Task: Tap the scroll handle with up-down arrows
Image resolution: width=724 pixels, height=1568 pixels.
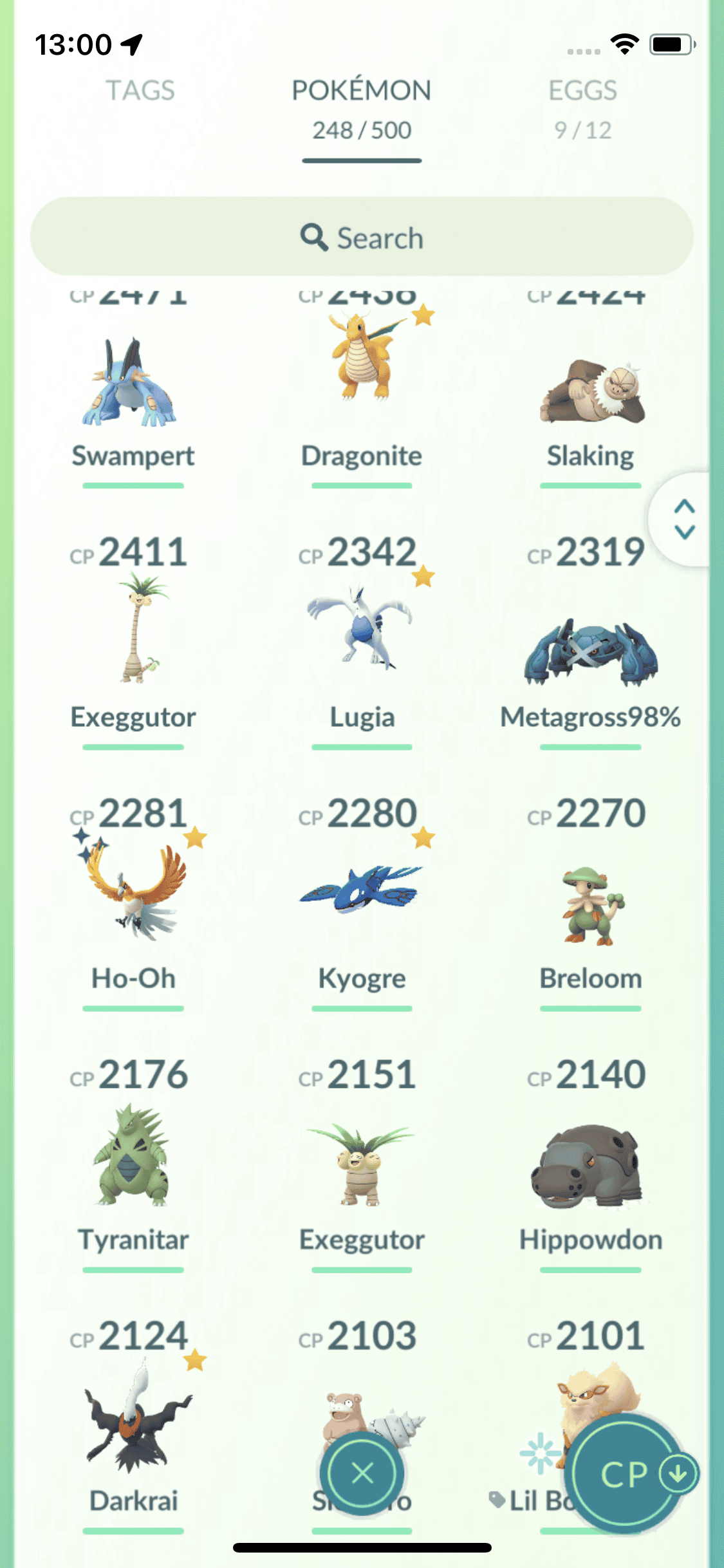Action: (x=683, y=519)
